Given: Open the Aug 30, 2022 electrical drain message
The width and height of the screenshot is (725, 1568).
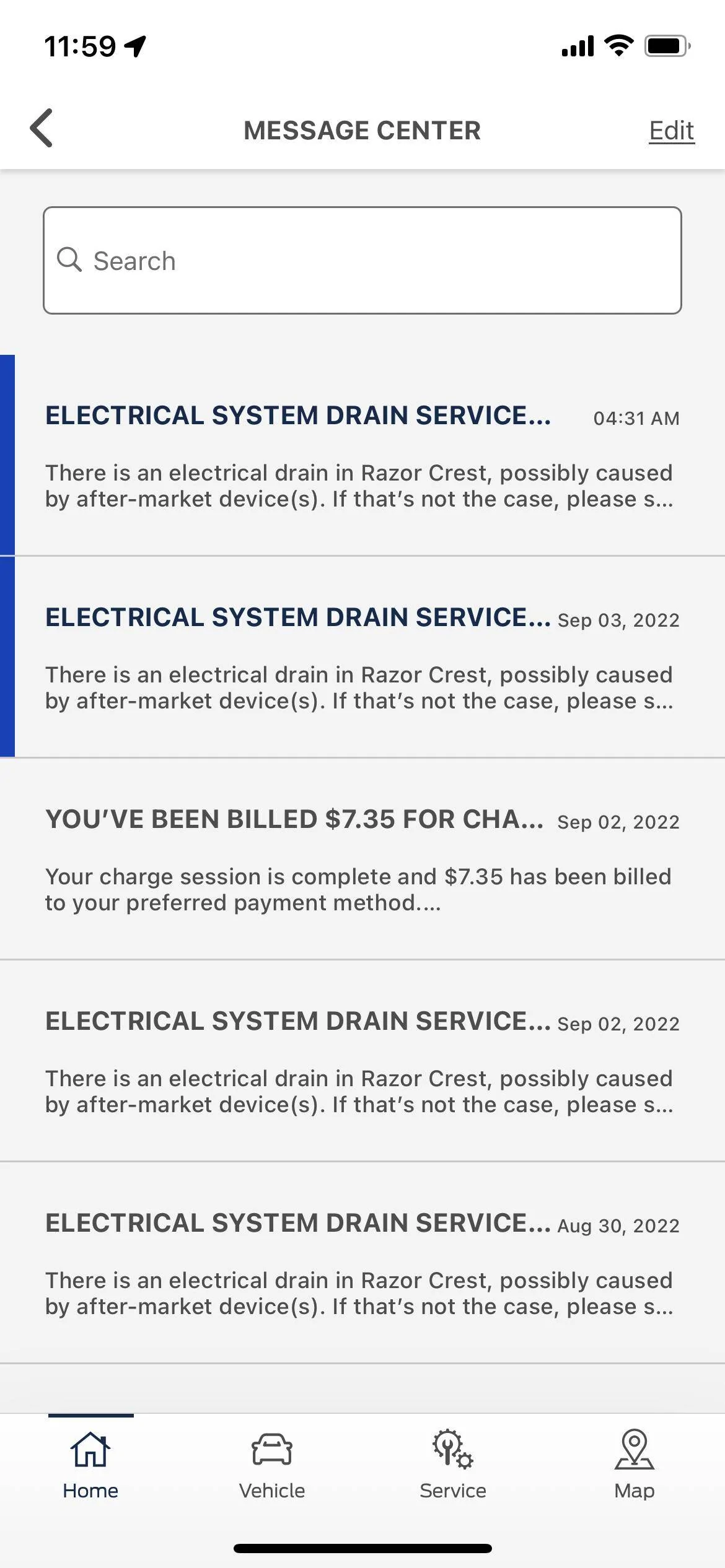Looking at the screenshot, I should (362, 1263).
